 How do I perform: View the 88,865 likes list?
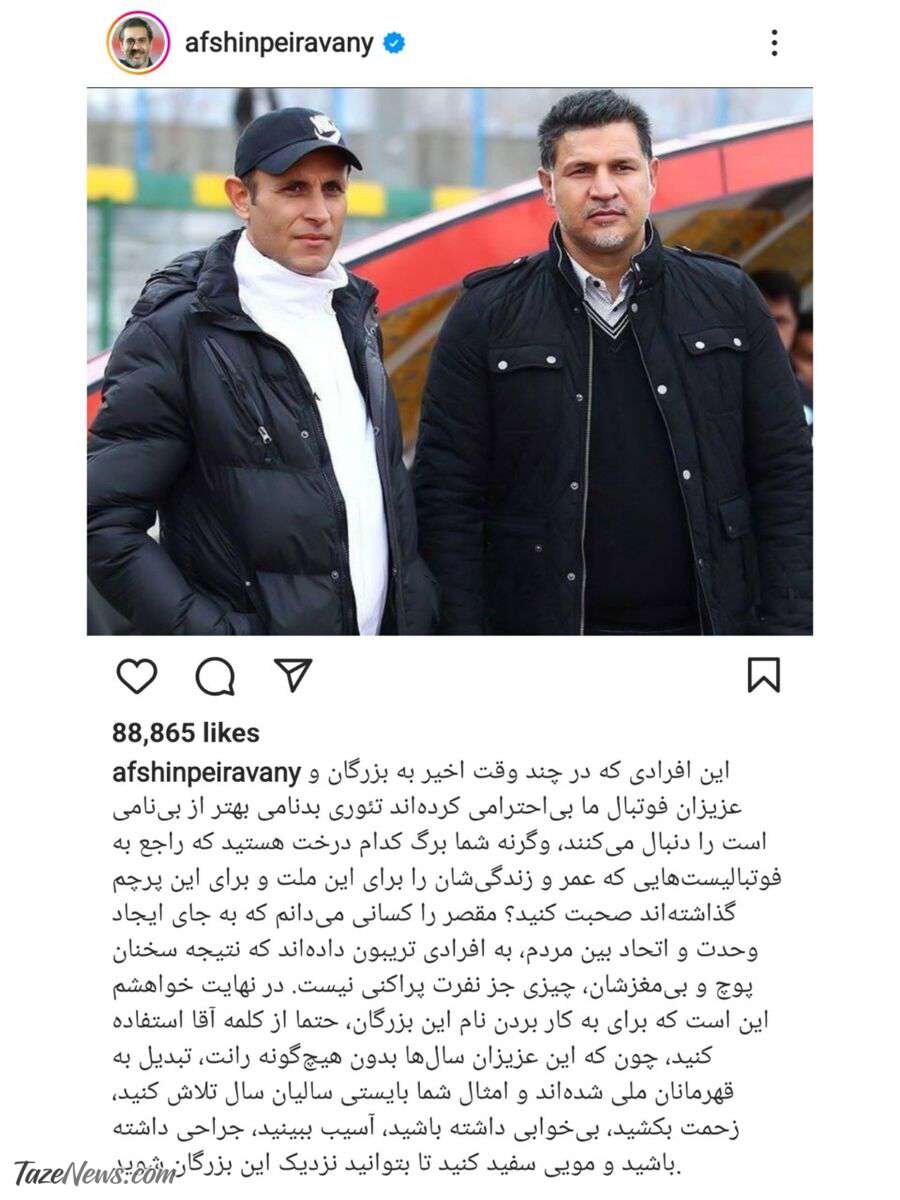click(186, 733)
